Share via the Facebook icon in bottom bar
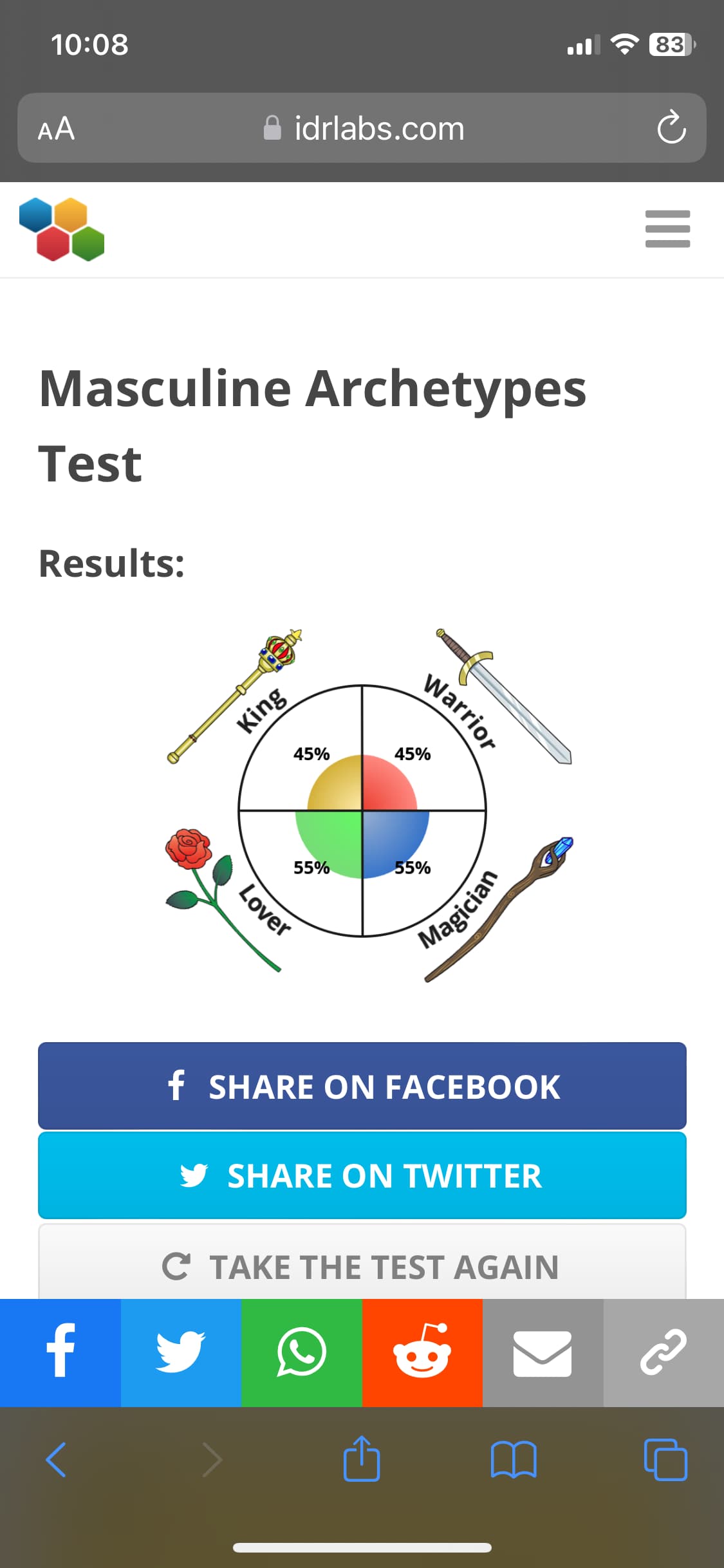 pyautogui.click(x=60, y=1352)
